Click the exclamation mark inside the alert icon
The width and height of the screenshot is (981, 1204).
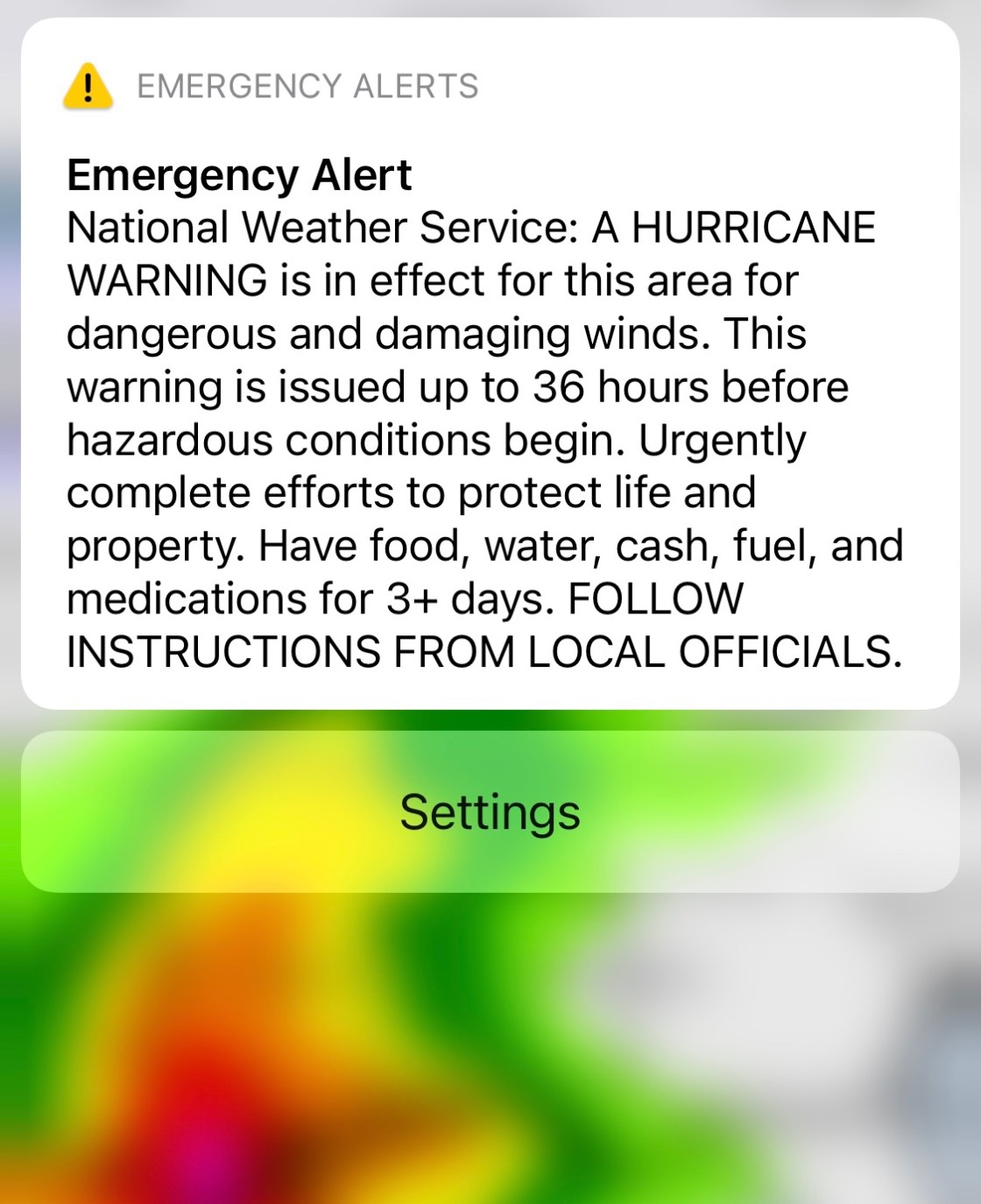pos(87,88)
